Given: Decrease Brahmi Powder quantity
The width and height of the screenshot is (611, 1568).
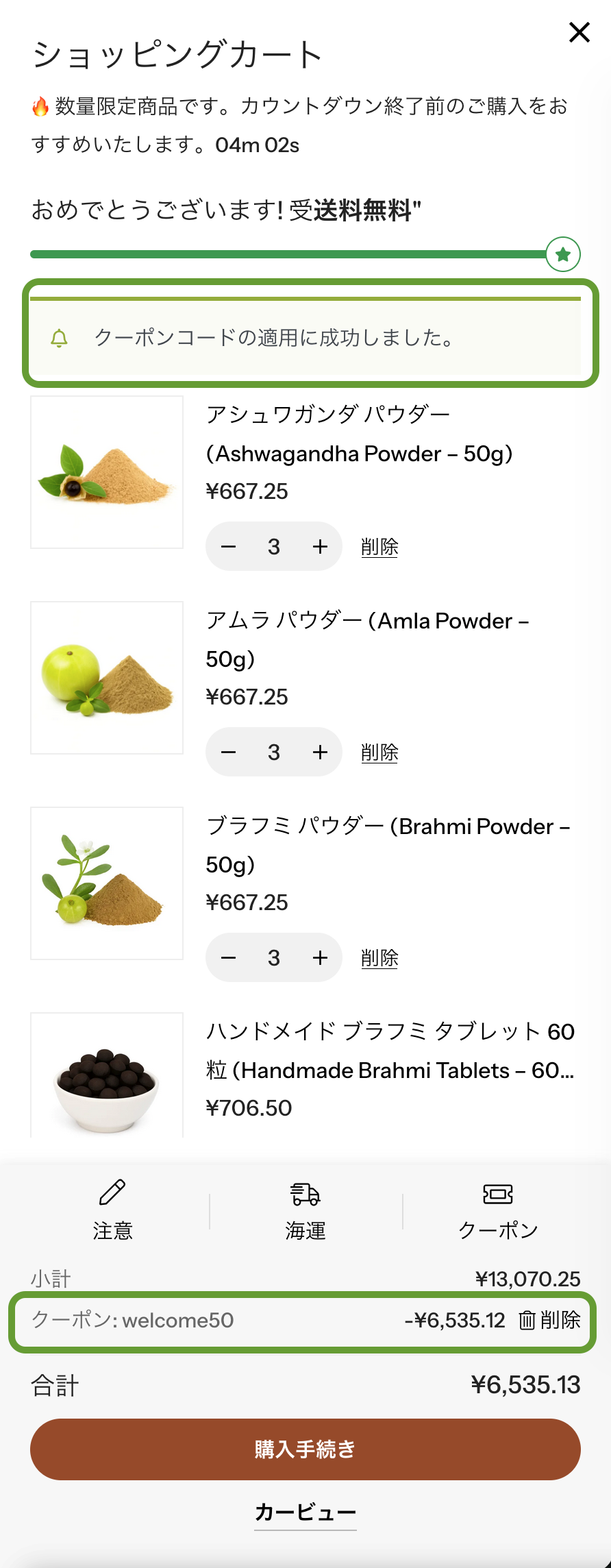Looking at the screenshot, I should 229,958.
